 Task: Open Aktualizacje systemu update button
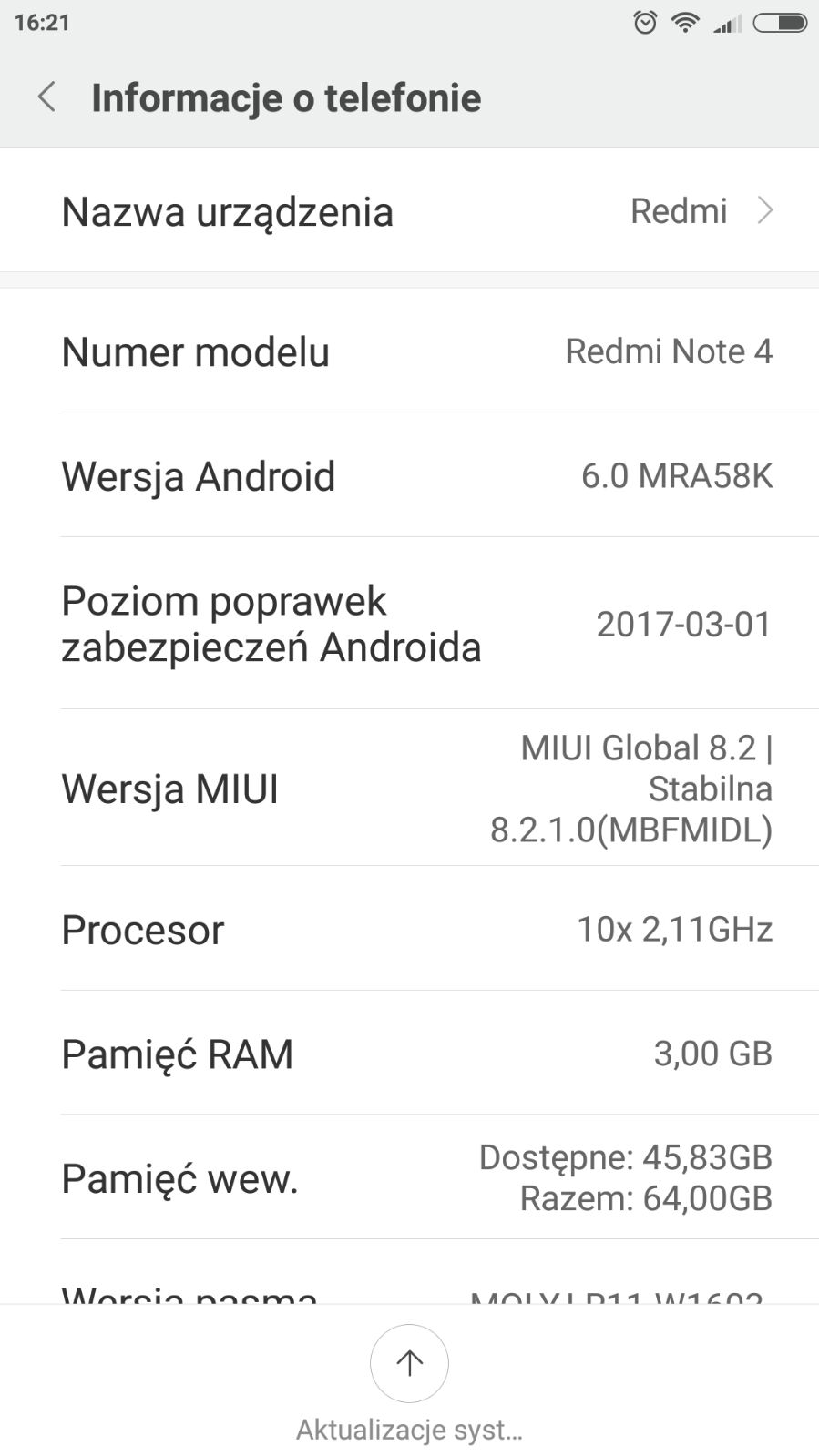click(x=409, y=1364)
